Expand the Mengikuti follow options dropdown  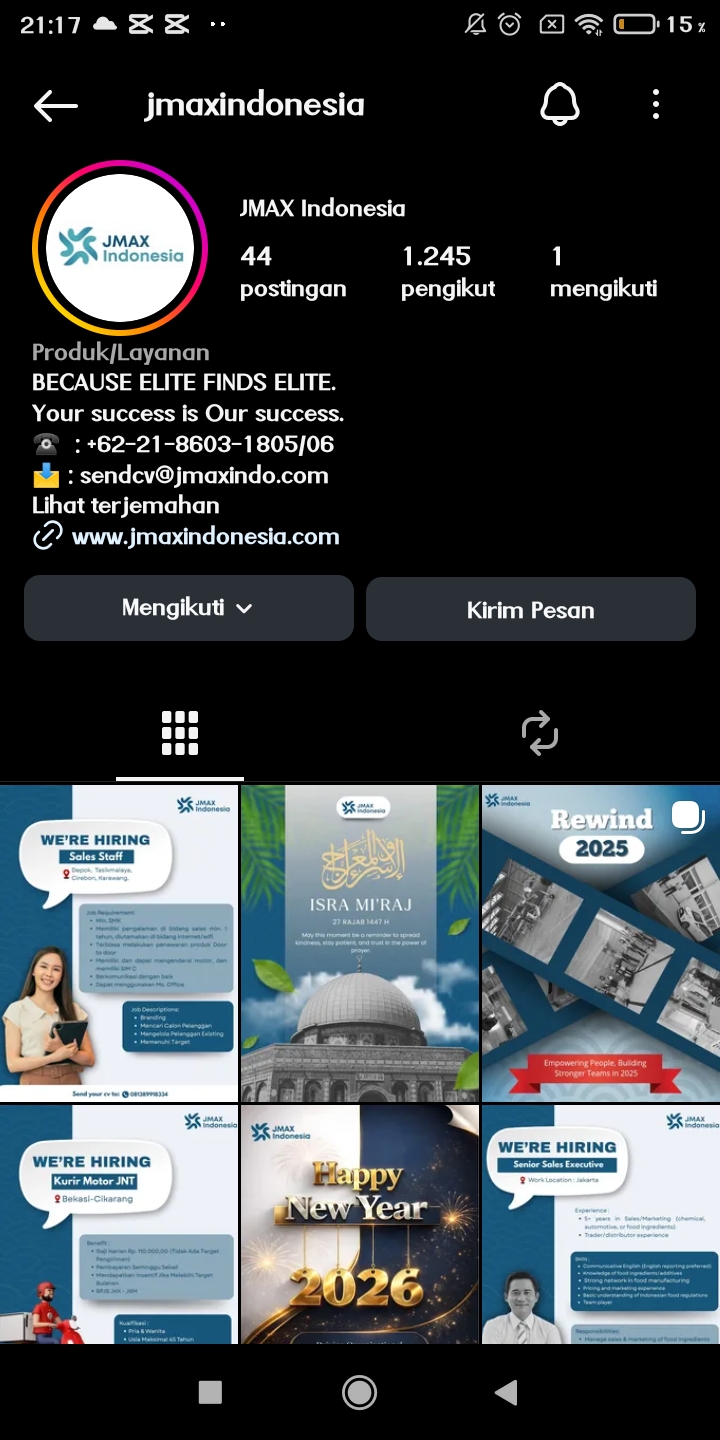click(189, 608)
